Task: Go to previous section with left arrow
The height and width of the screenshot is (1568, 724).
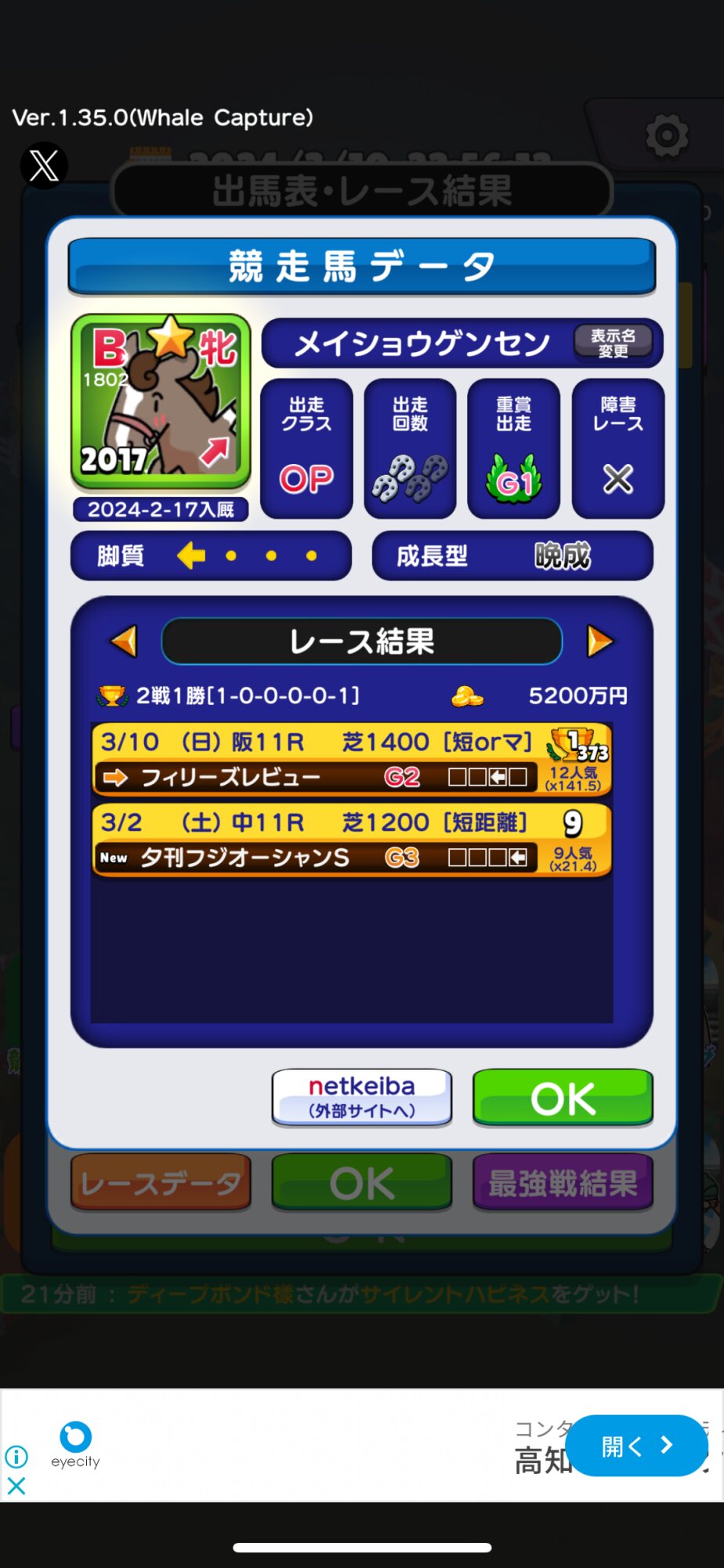Action: (x=124, y=641)
